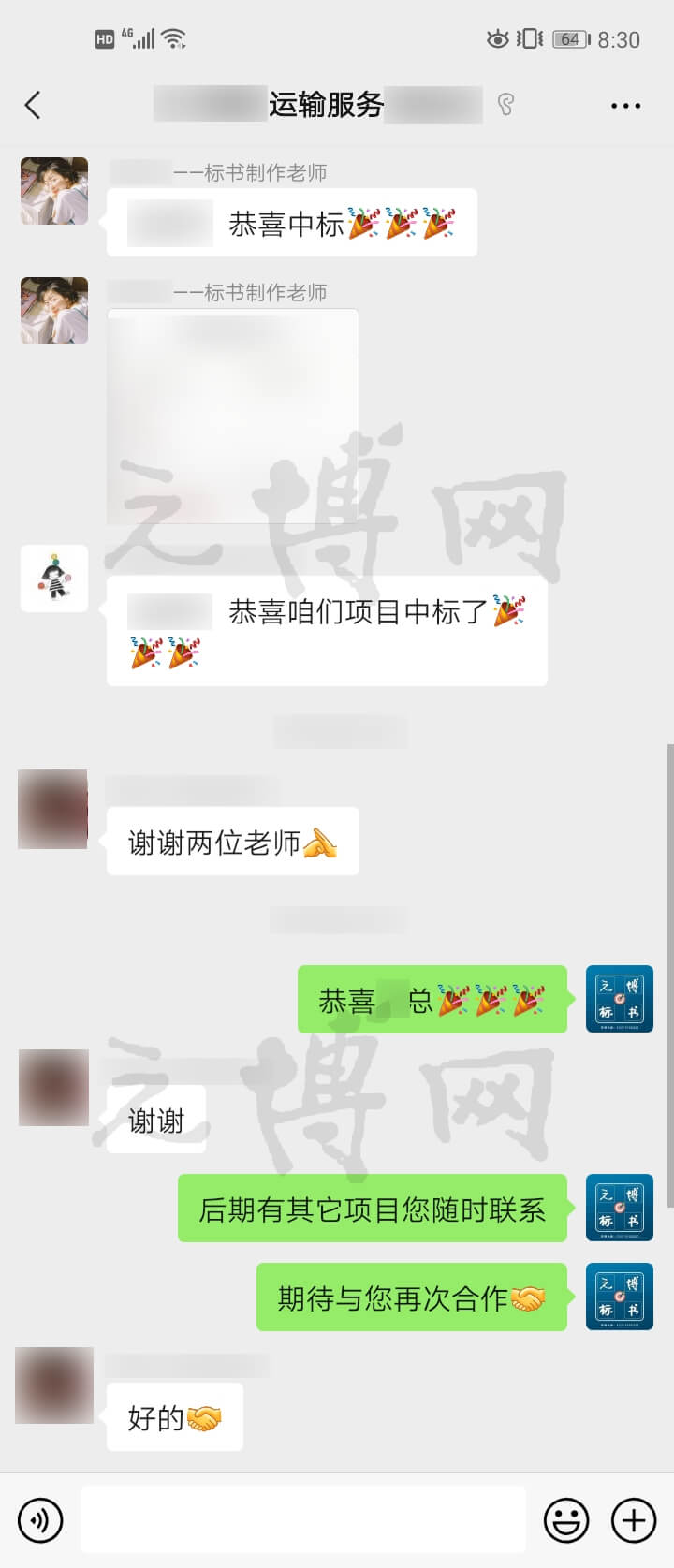Open the chat's three-dot menu
Screen dimensions: 674x1568
(x=625, y=106)
